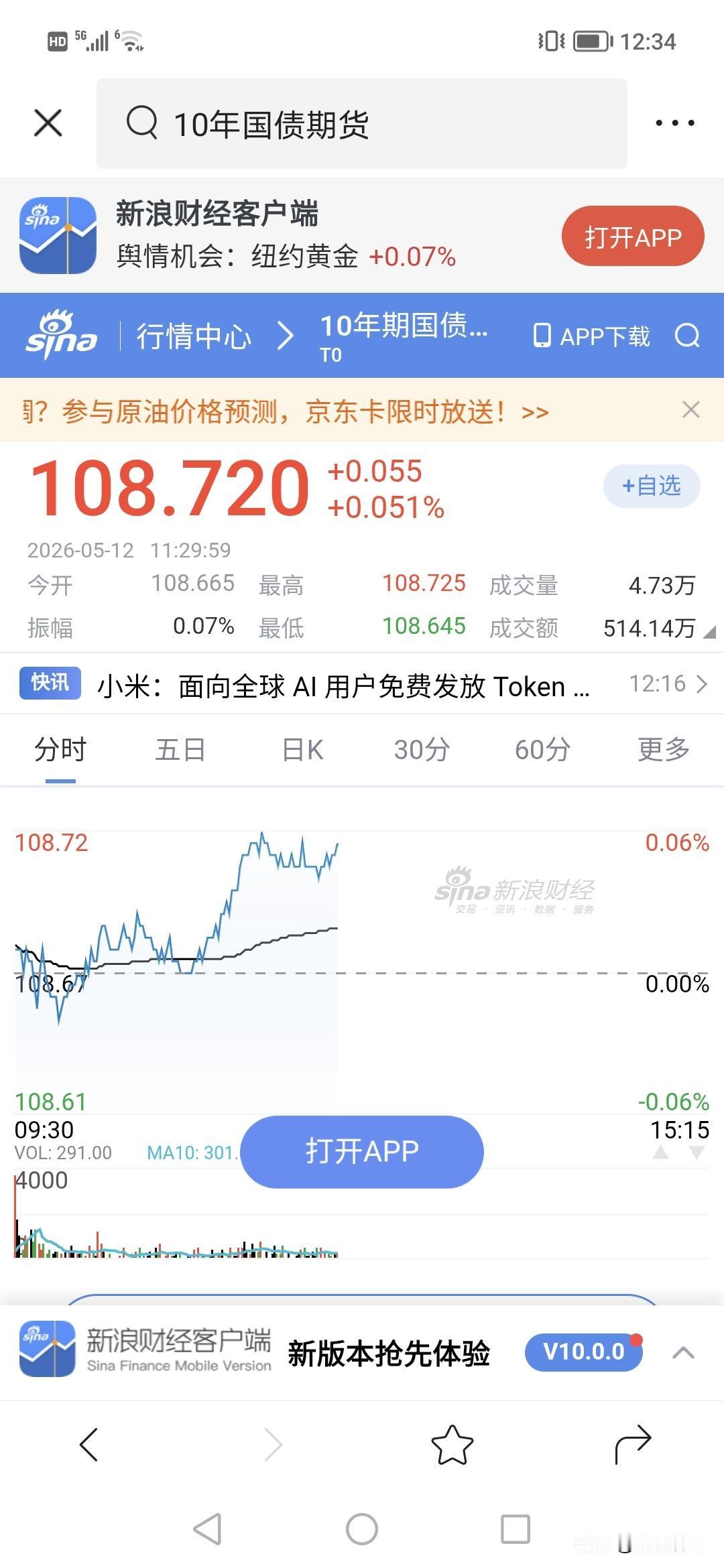Tap the red 打开APP button

point(633,237)
